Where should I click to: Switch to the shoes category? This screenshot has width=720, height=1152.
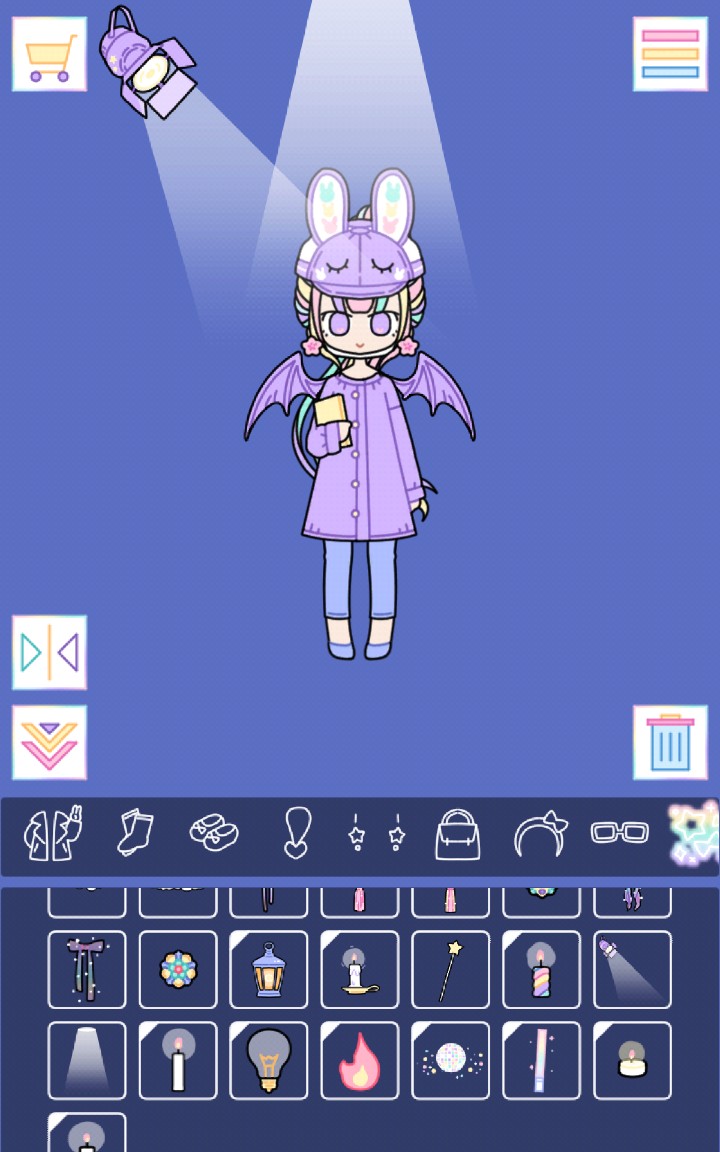click(x=214, y=832)
